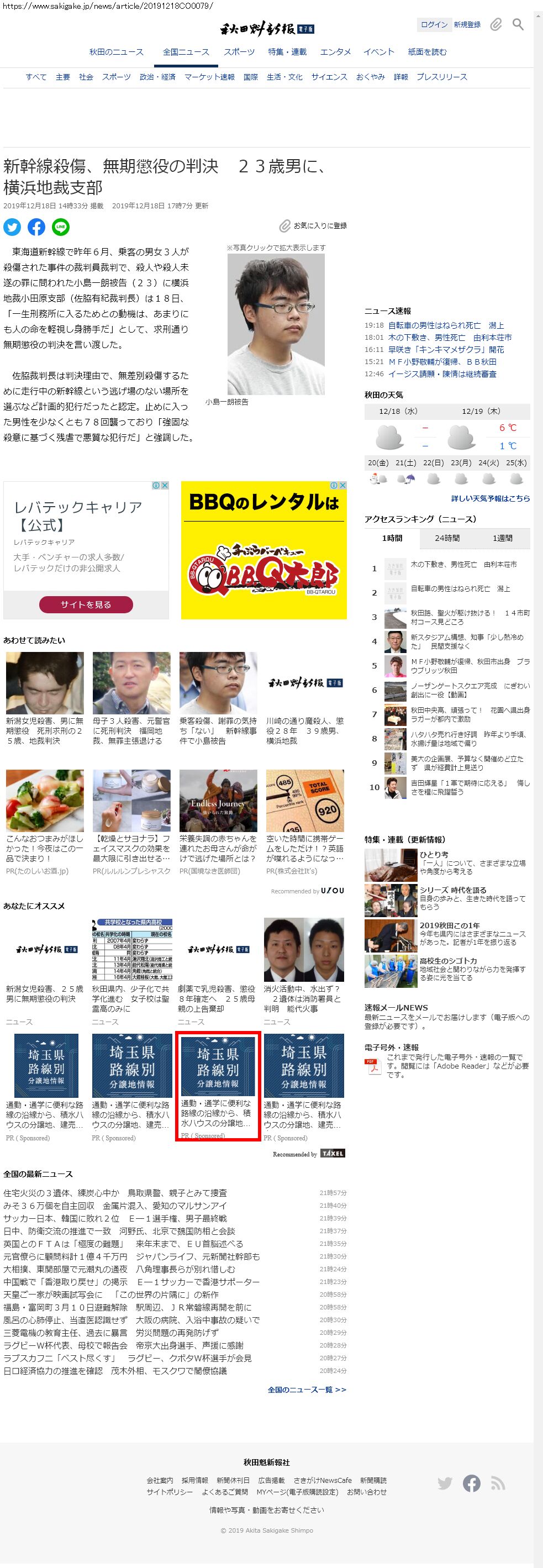
Task: Switch to 秋田のニュース tab
Action: tap(116, 52)
